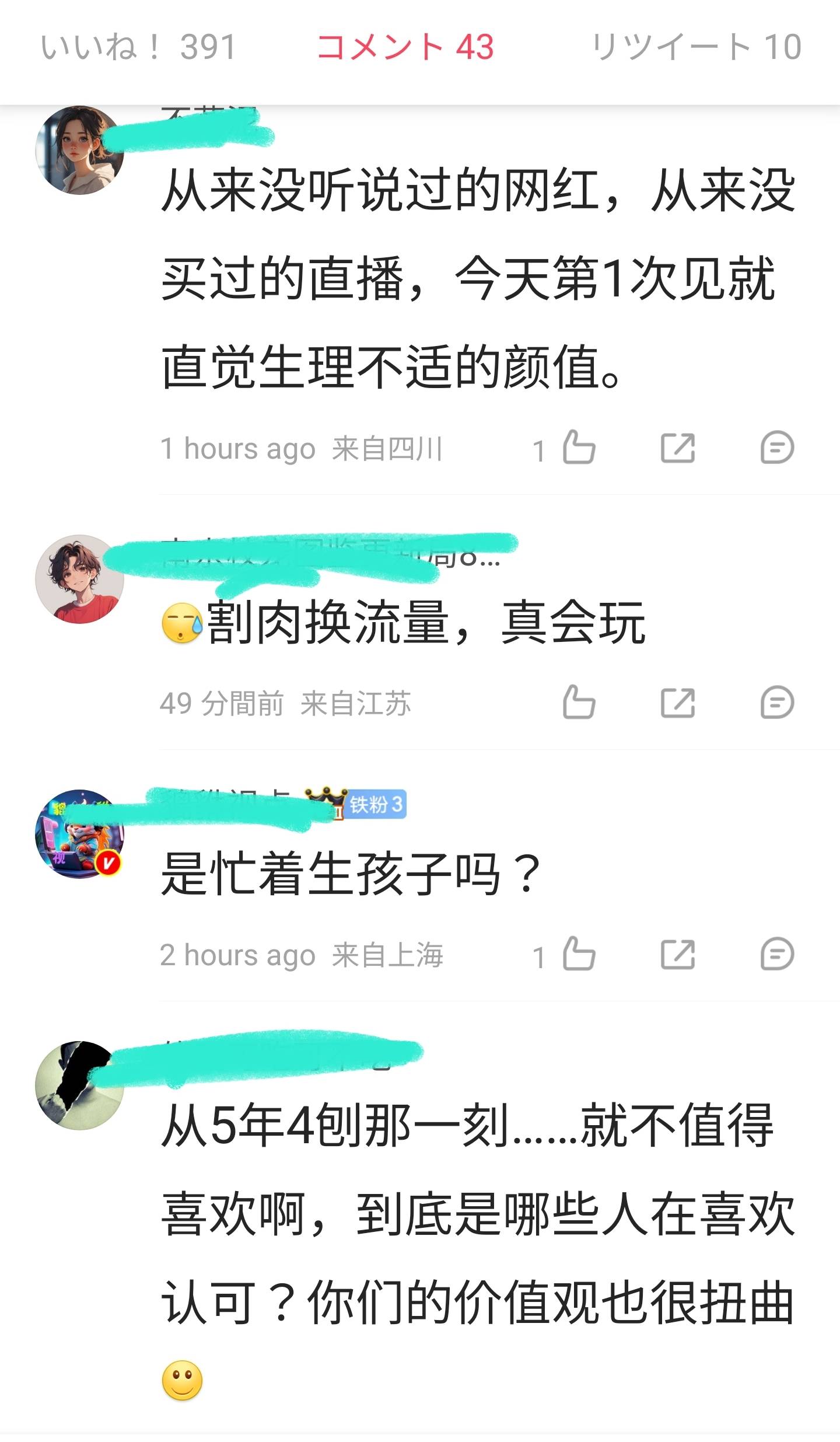Open avatar of the 从5年4刨 commenter

tap(80, 1085)
